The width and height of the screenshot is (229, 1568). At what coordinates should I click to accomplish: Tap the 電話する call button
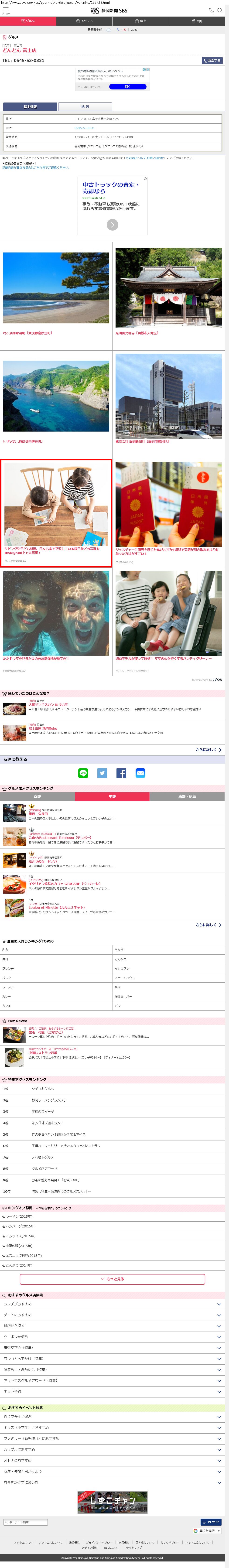click(x=212, y=61)
